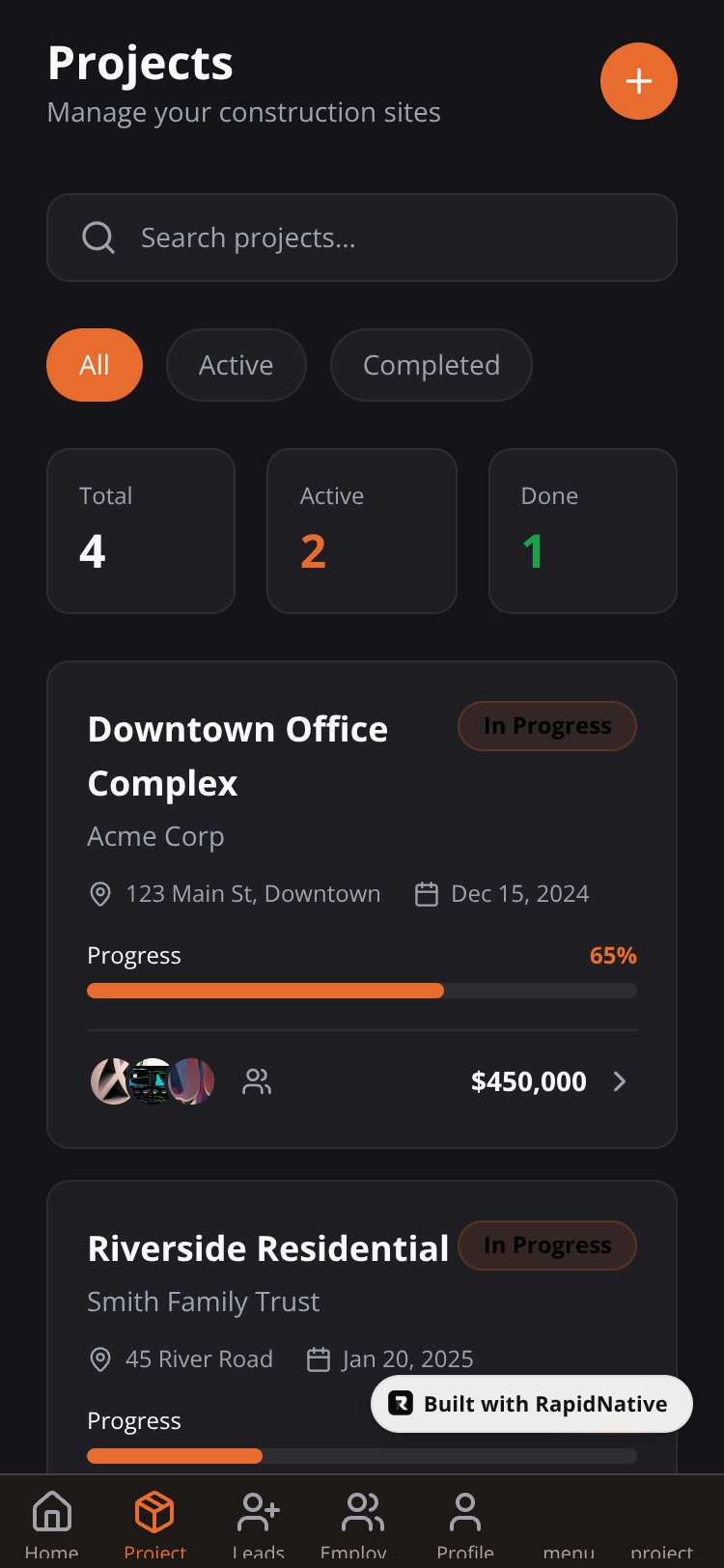Viewport: 724px width, 1568px height.
Task: Switch to the Profile tab
Action: point(465,1524)
